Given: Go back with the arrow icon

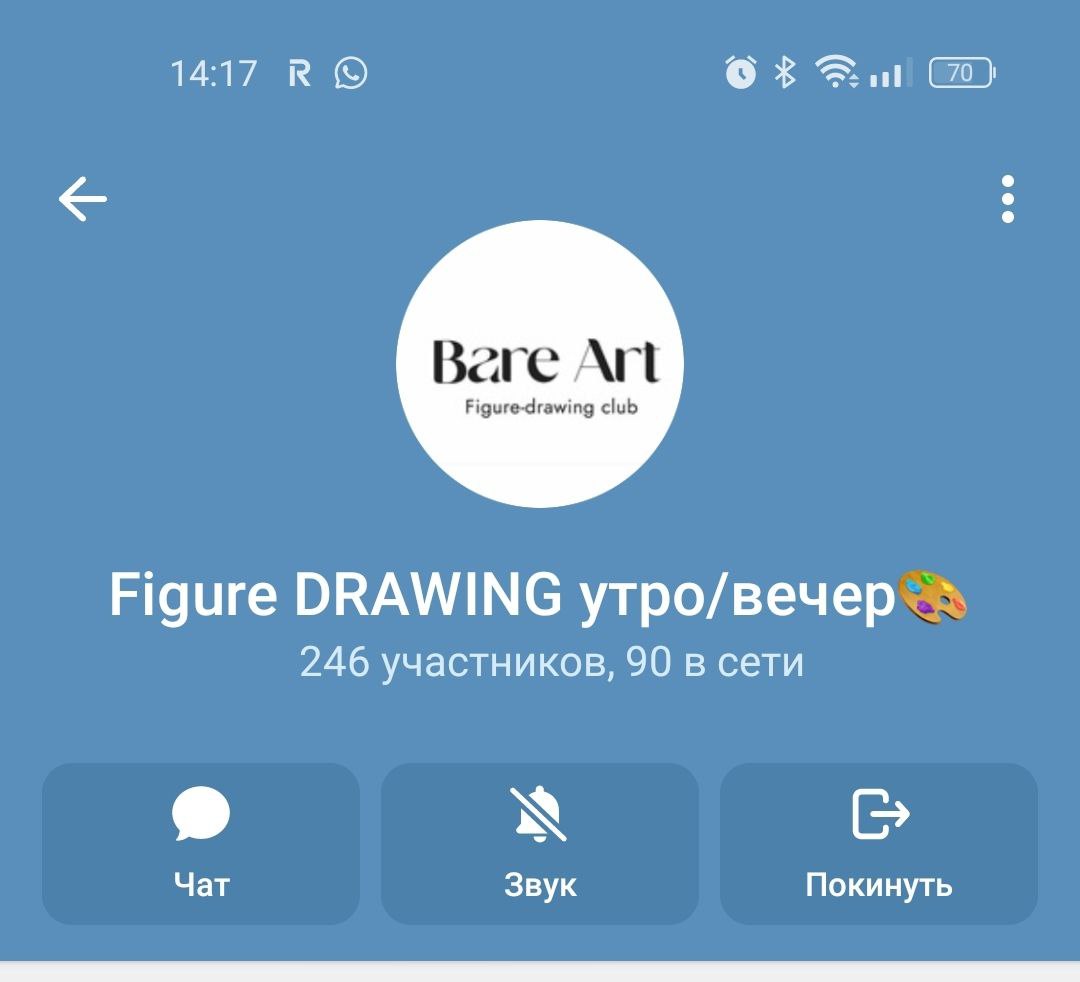Looking at the screenshot, I should (82, 199).
